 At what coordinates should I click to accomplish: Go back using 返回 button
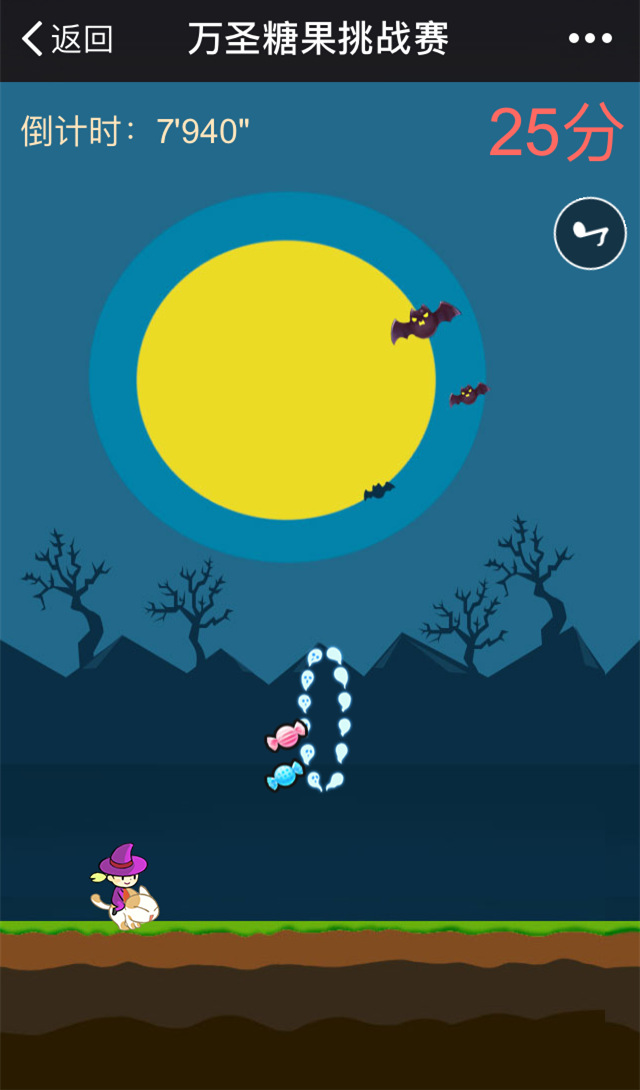67,40
